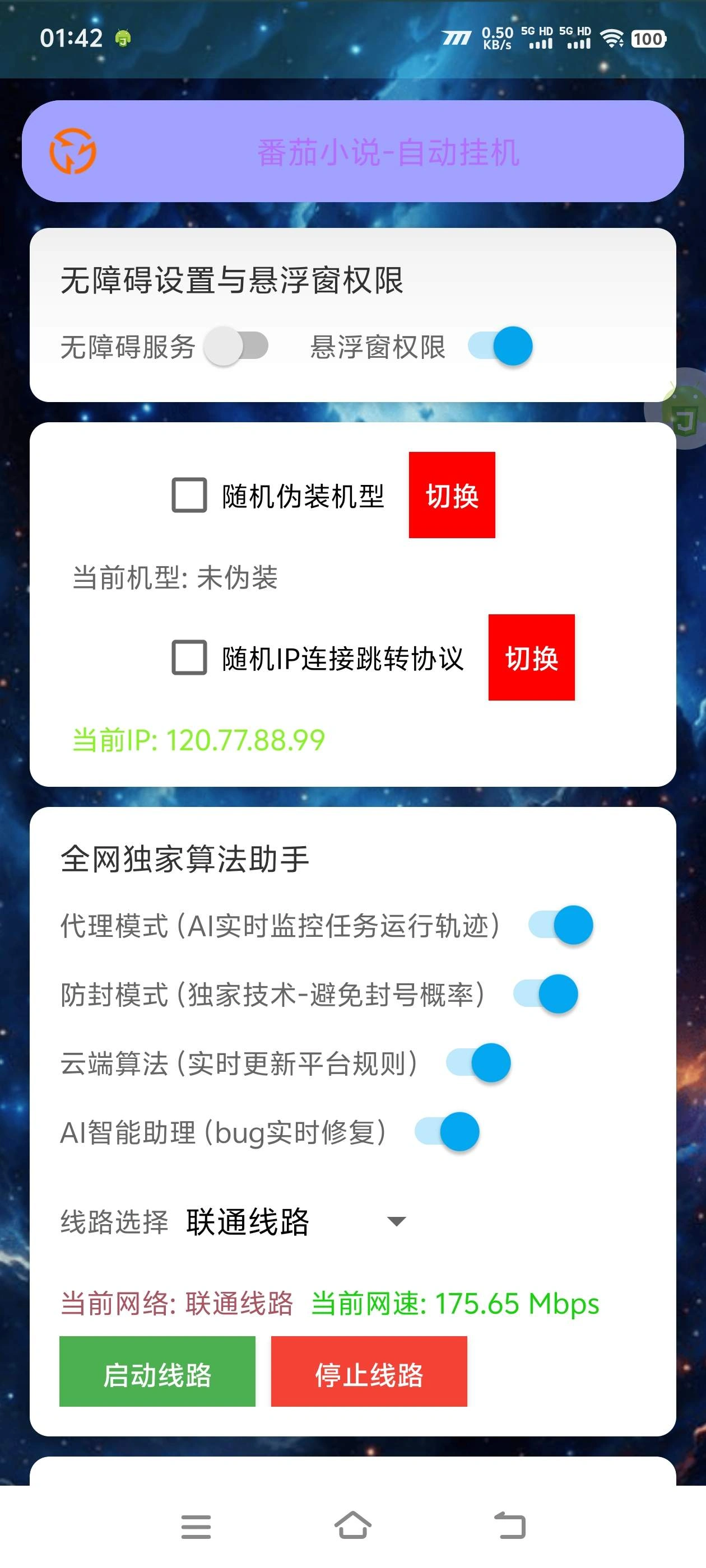
Task: Expand the 线路选择 dropdown showing 联通线路
Action: 295,1221
